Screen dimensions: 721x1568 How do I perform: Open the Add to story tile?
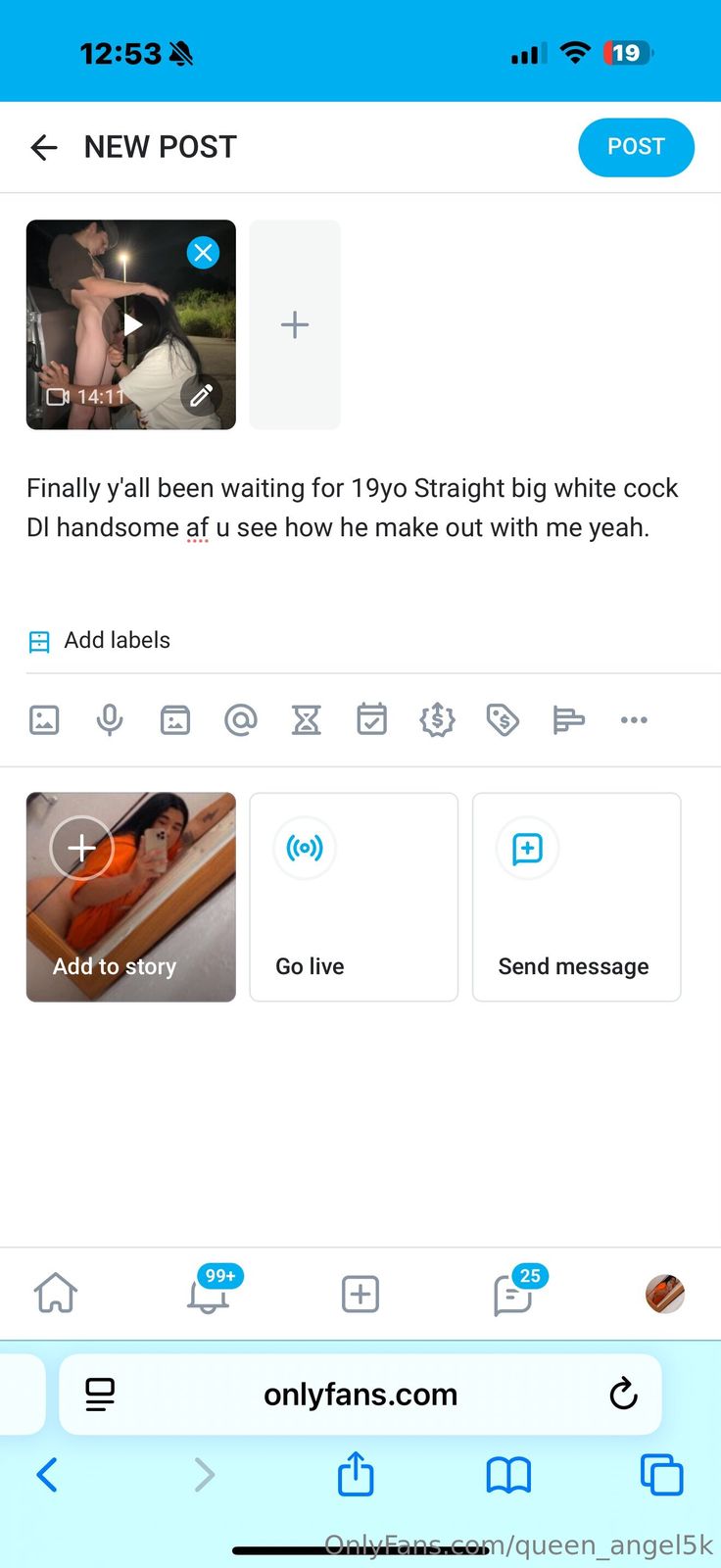tap(130, 897)
